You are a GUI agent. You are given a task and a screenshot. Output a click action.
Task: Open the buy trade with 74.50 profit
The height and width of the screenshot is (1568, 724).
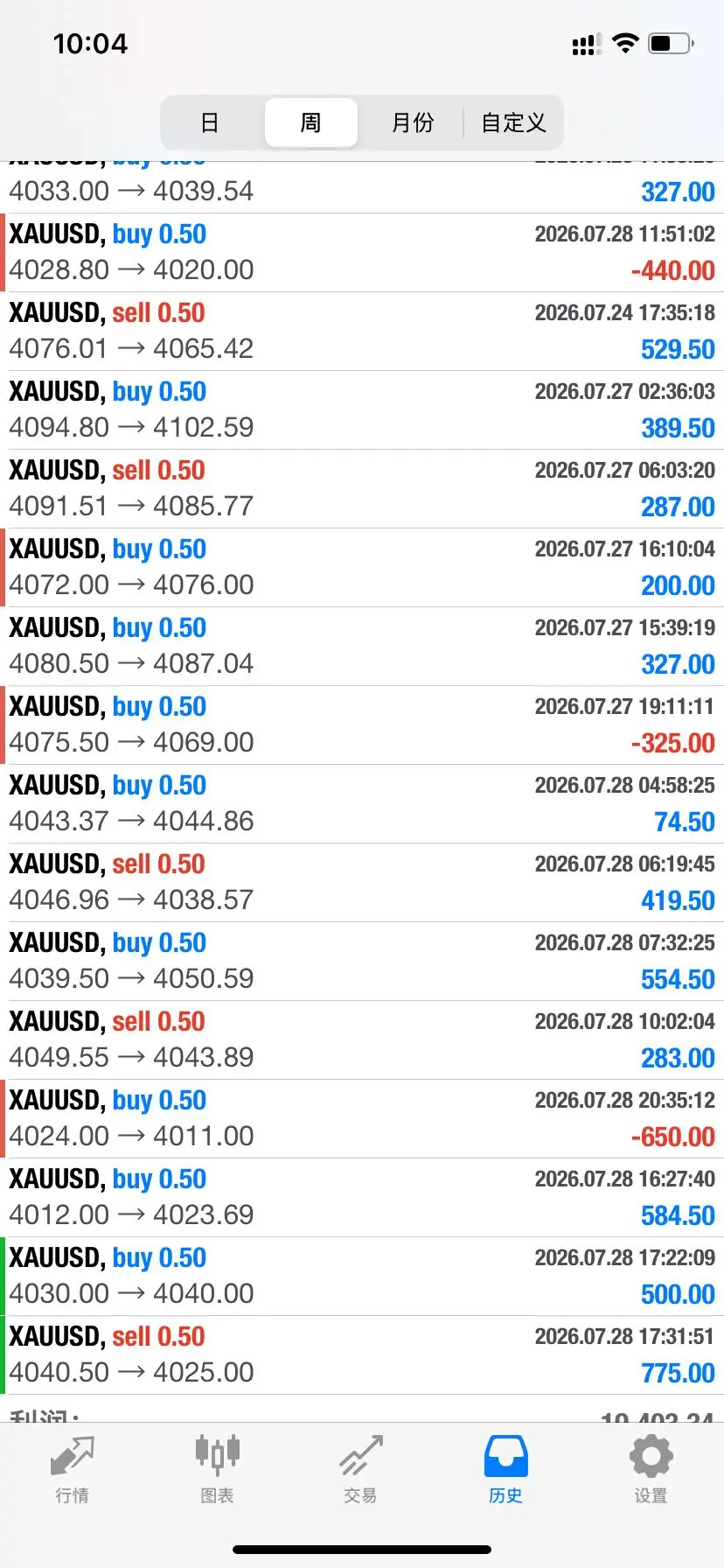[x=362, y=804]
